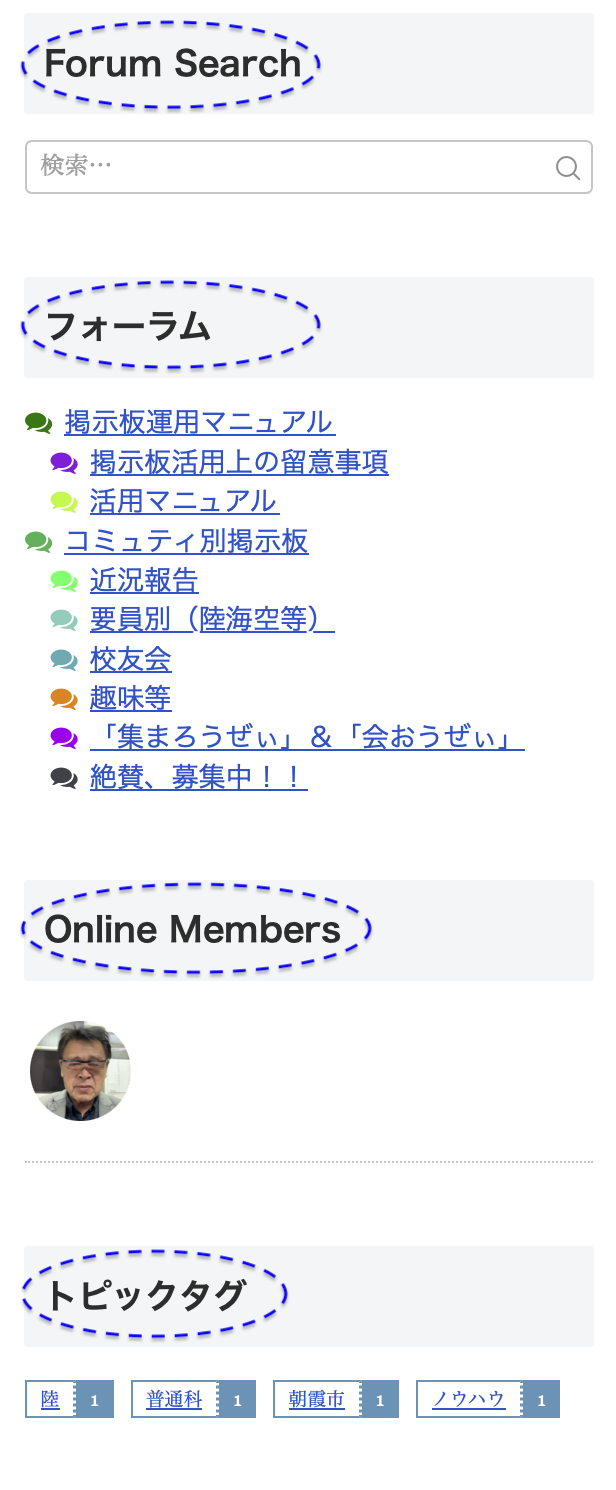Screen dimensions: 616x1490
Task: Open 掲示板運用マニュアル forum link
Action: (199, 422)
